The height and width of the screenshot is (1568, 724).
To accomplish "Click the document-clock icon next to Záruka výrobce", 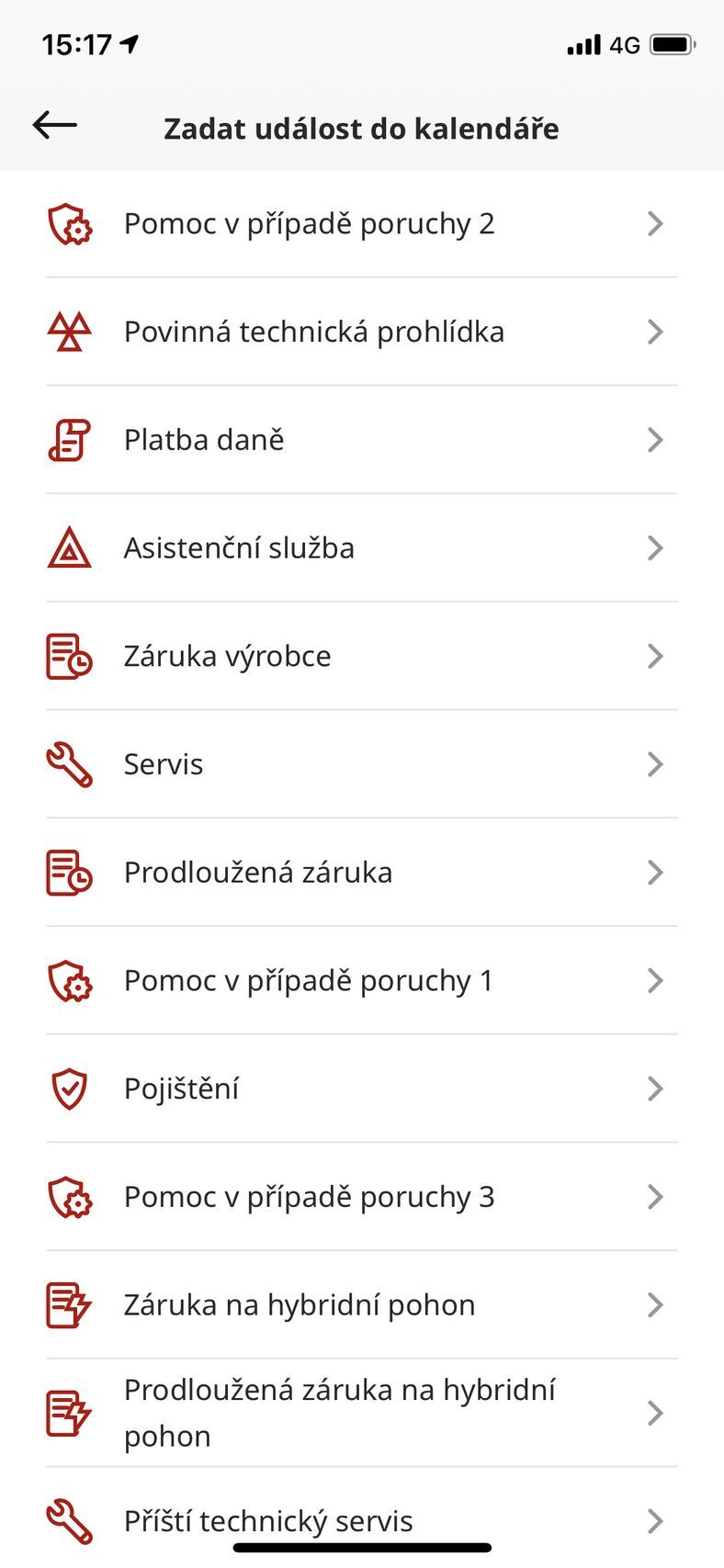I will tap(68, 656).
